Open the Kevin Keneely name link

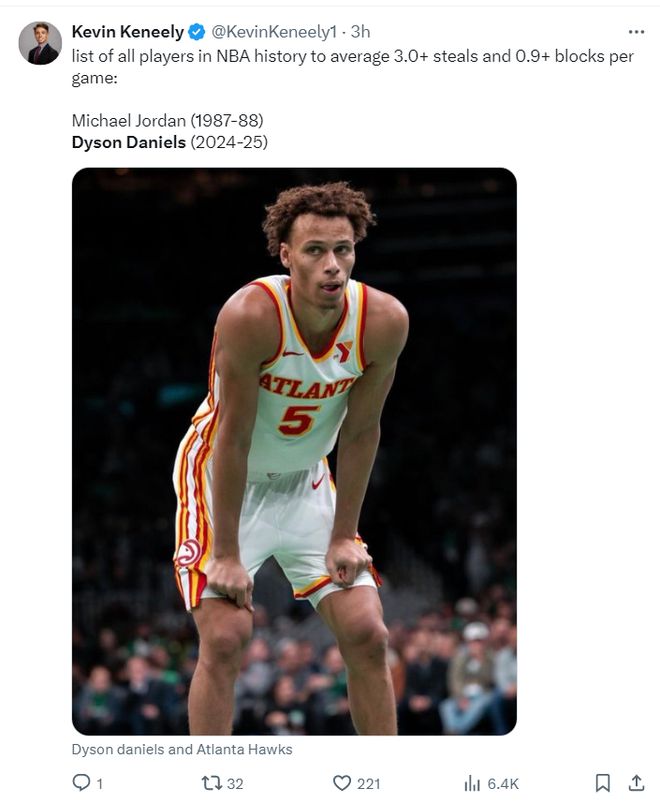(x=129, y=32)
